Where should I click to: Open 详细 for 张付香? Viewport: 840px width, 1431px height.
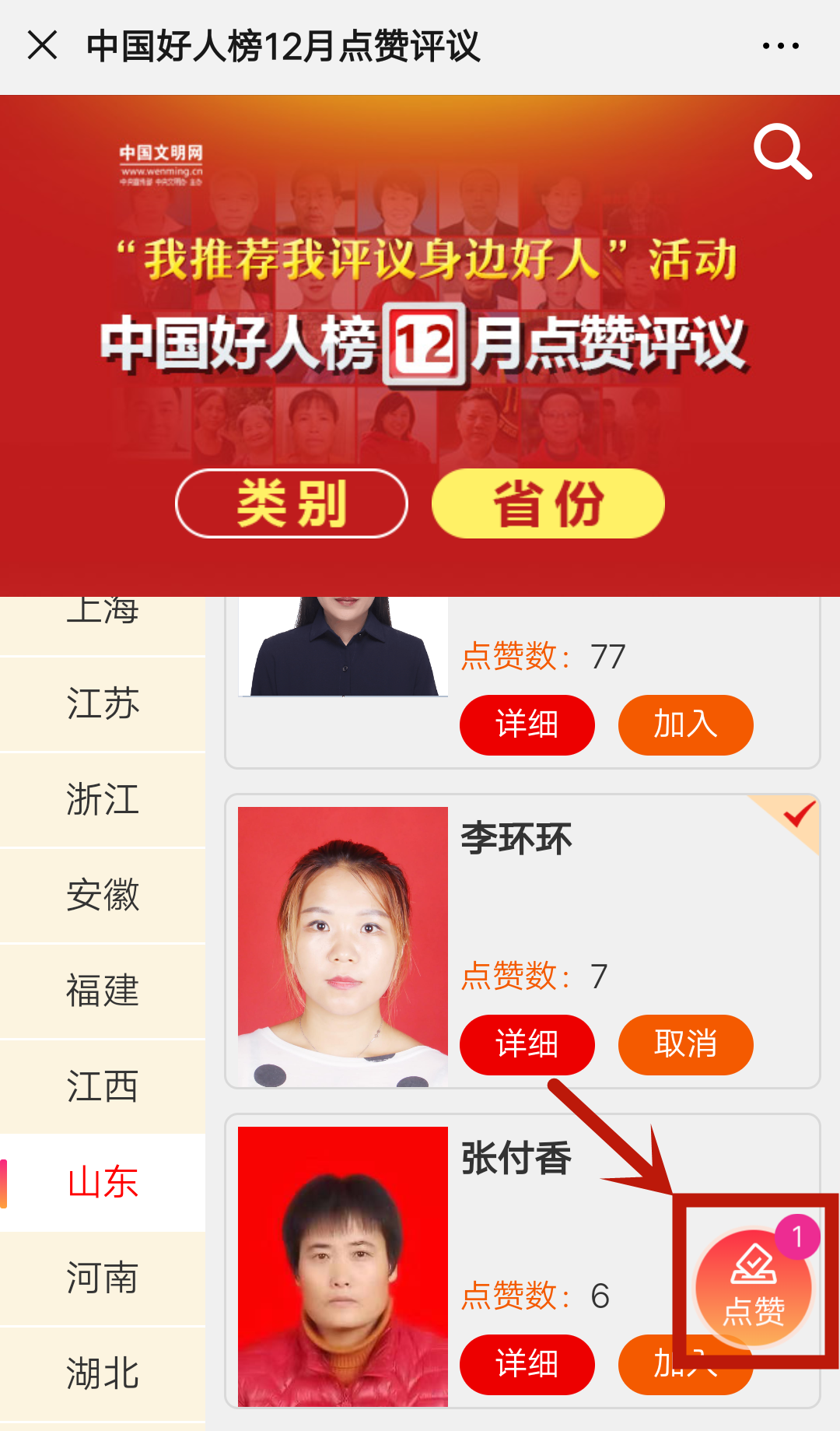coord(527,1365)
